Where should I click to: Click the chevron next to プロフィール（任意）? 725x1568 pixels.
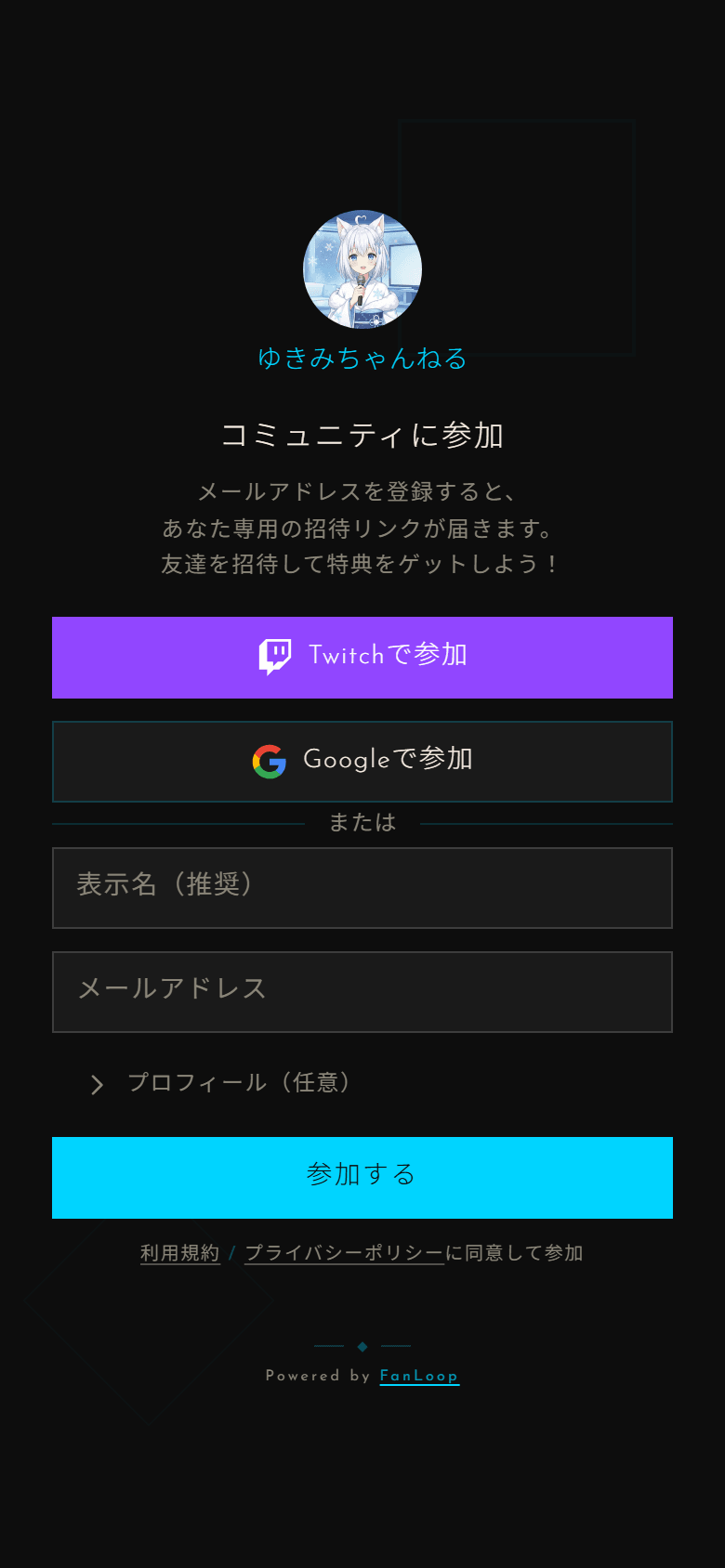click(96, 1084)
